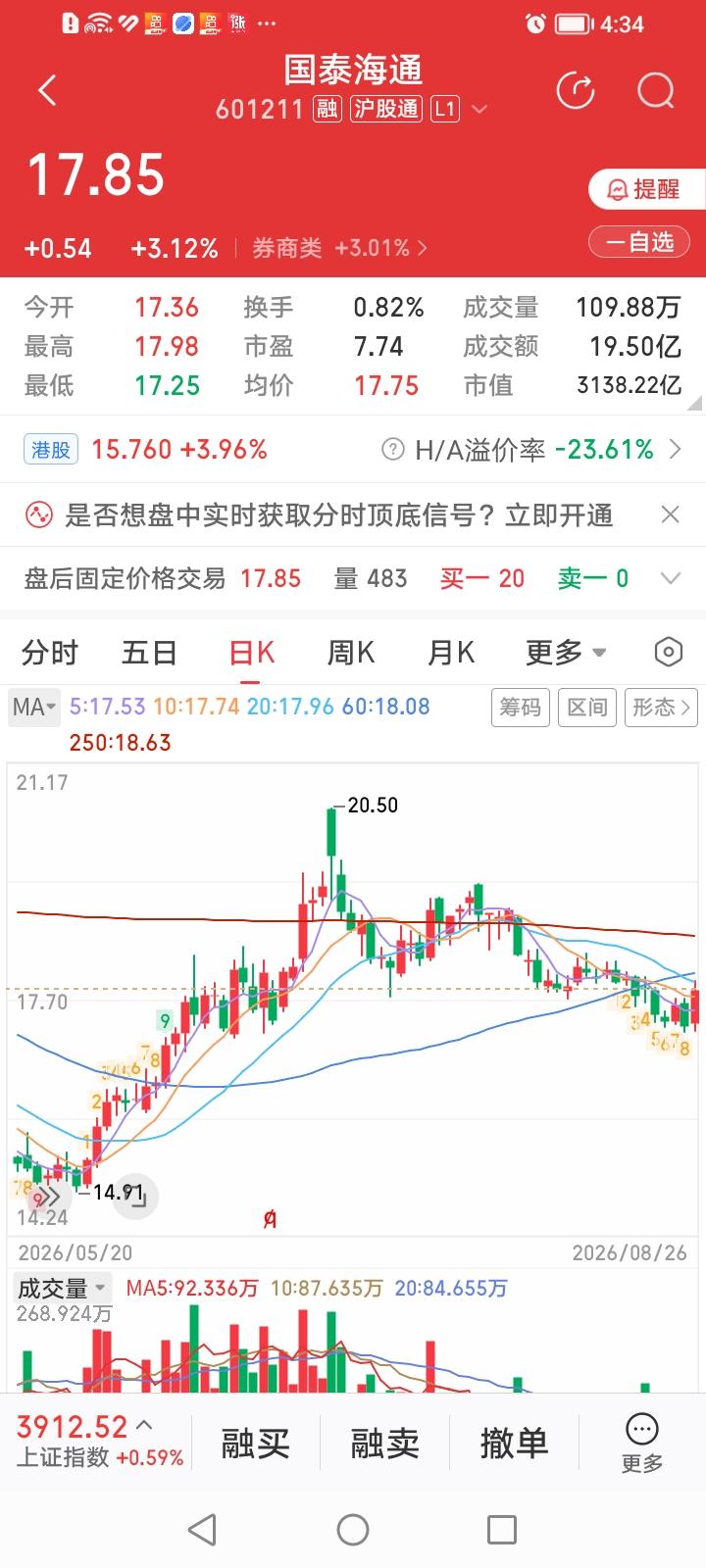Expand the 盘后固定价格交易 row

[353, 578]
